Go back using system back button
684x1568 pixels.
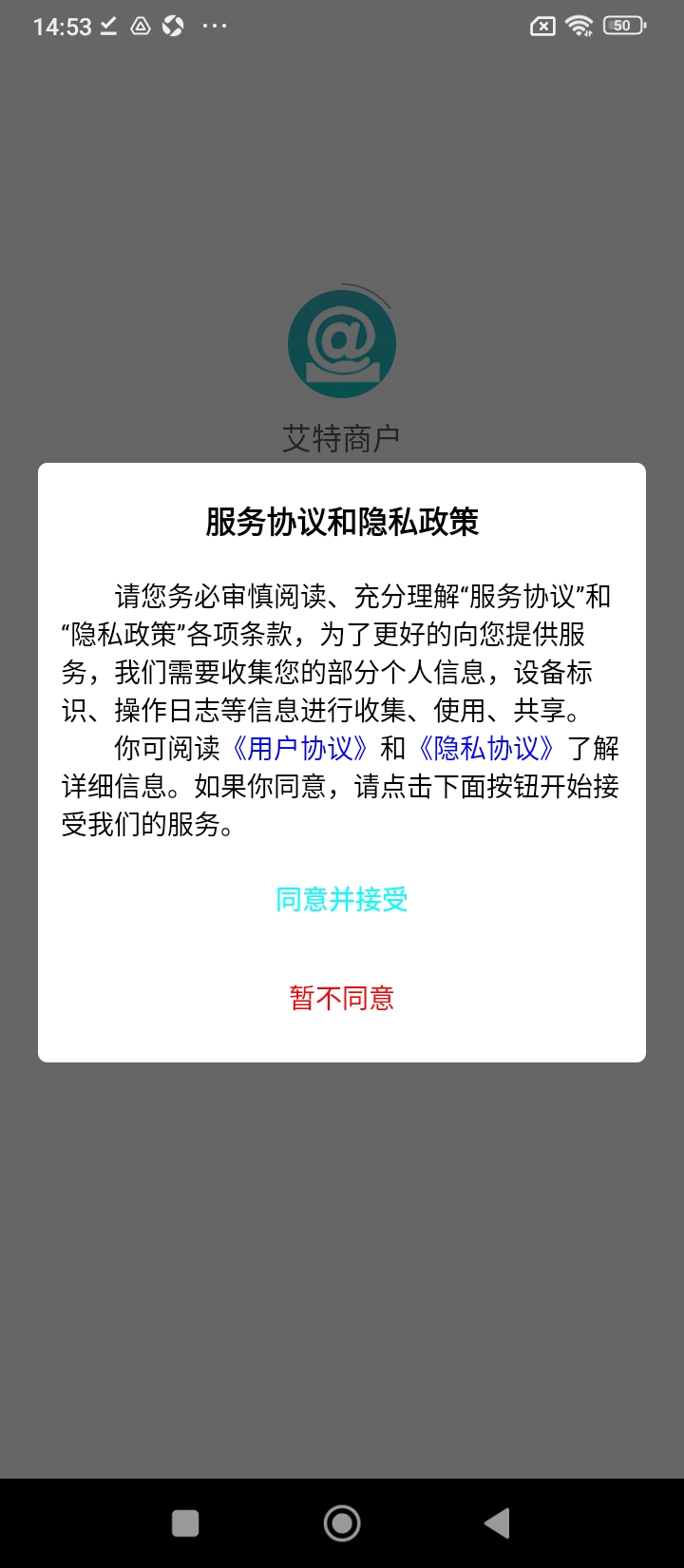pyautogui.click(x=497, y=1523)
